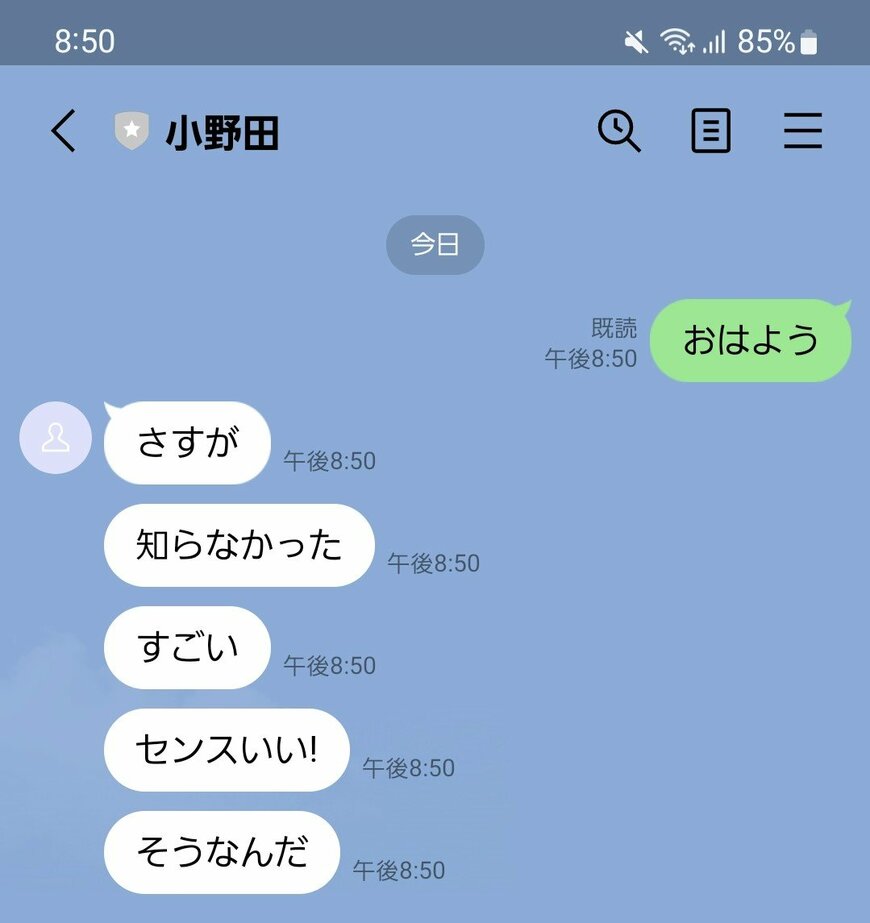This screenshot has height=923, width=870.
Task: Tap the signal strength bars indicator
Action: tap(716, 43)
